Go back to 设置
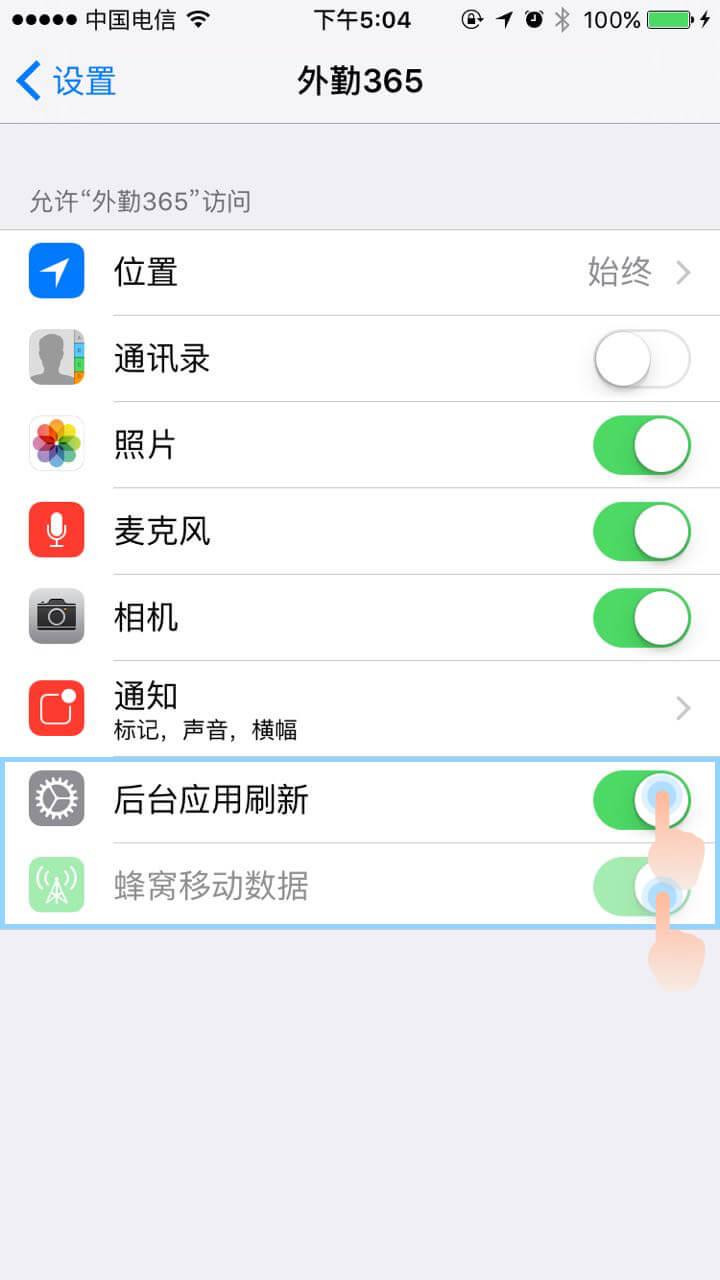720x1280 pixels. point(66,82)
